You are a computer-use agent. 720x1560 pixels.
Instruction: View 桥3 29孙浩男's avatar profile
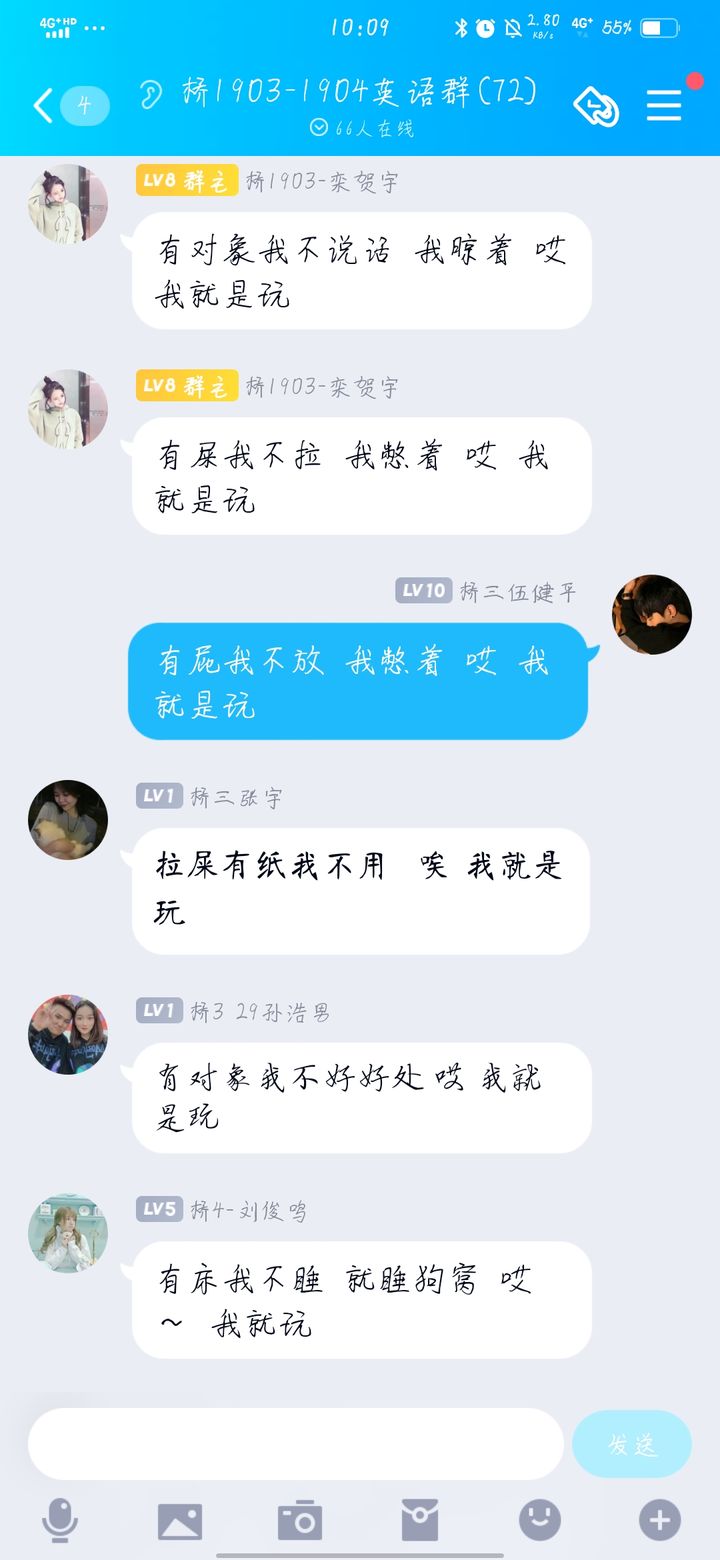[x=68, y=1035]
